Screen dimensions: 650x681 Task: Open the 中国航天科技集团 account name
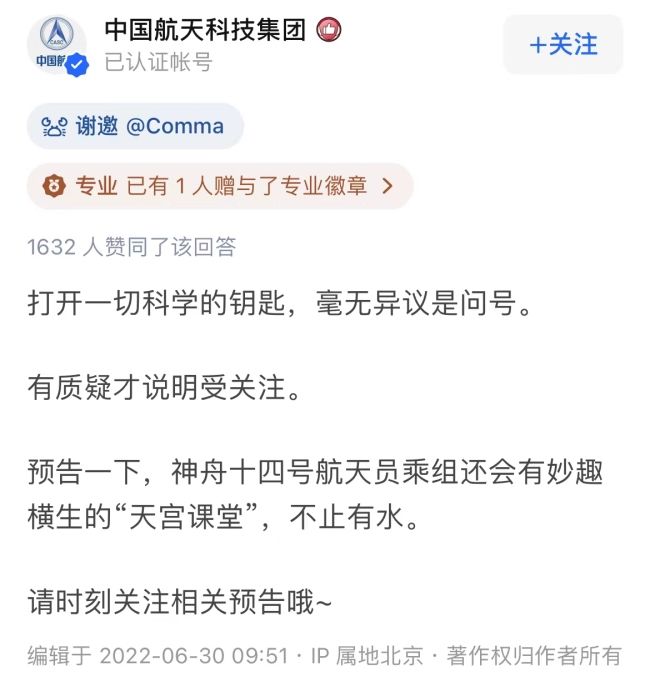tap(205, 30)
